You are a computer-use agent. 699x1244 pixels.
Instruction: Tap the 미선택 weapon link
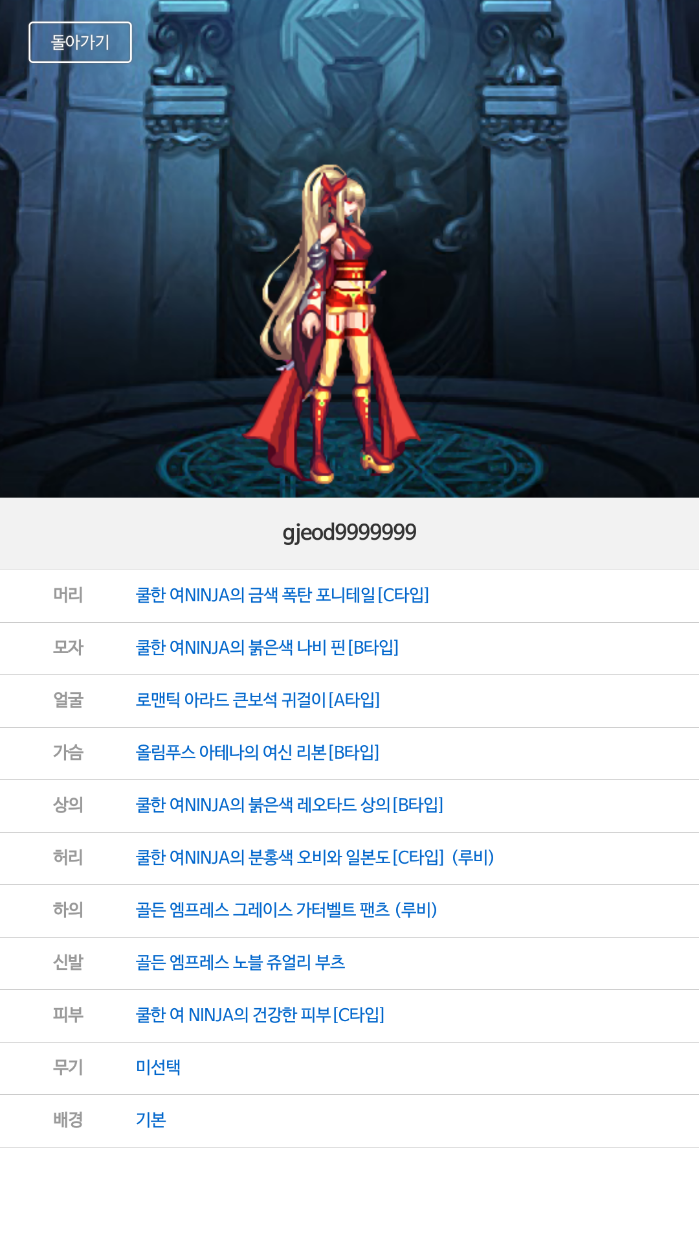[158, 1067]
